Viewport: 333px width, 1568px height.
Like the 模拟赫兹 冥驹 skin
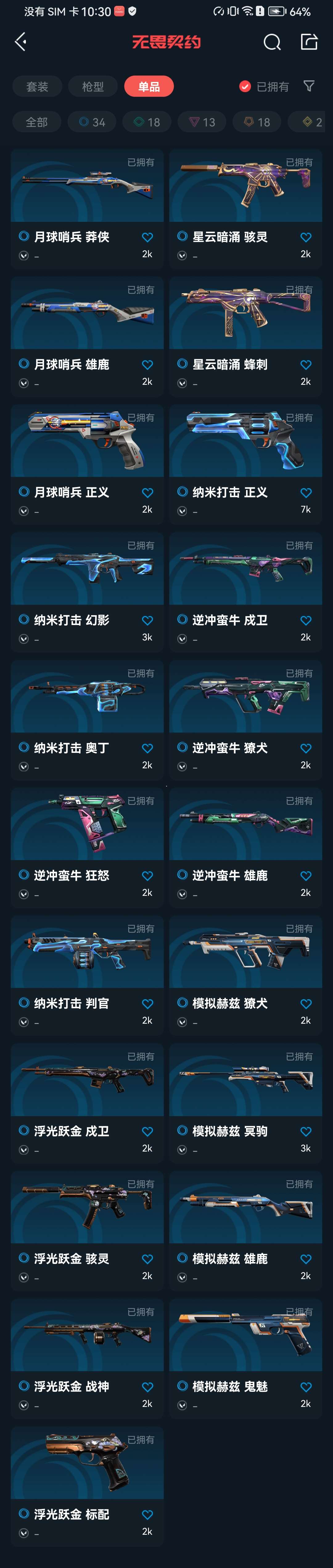tap(306, 1131)
